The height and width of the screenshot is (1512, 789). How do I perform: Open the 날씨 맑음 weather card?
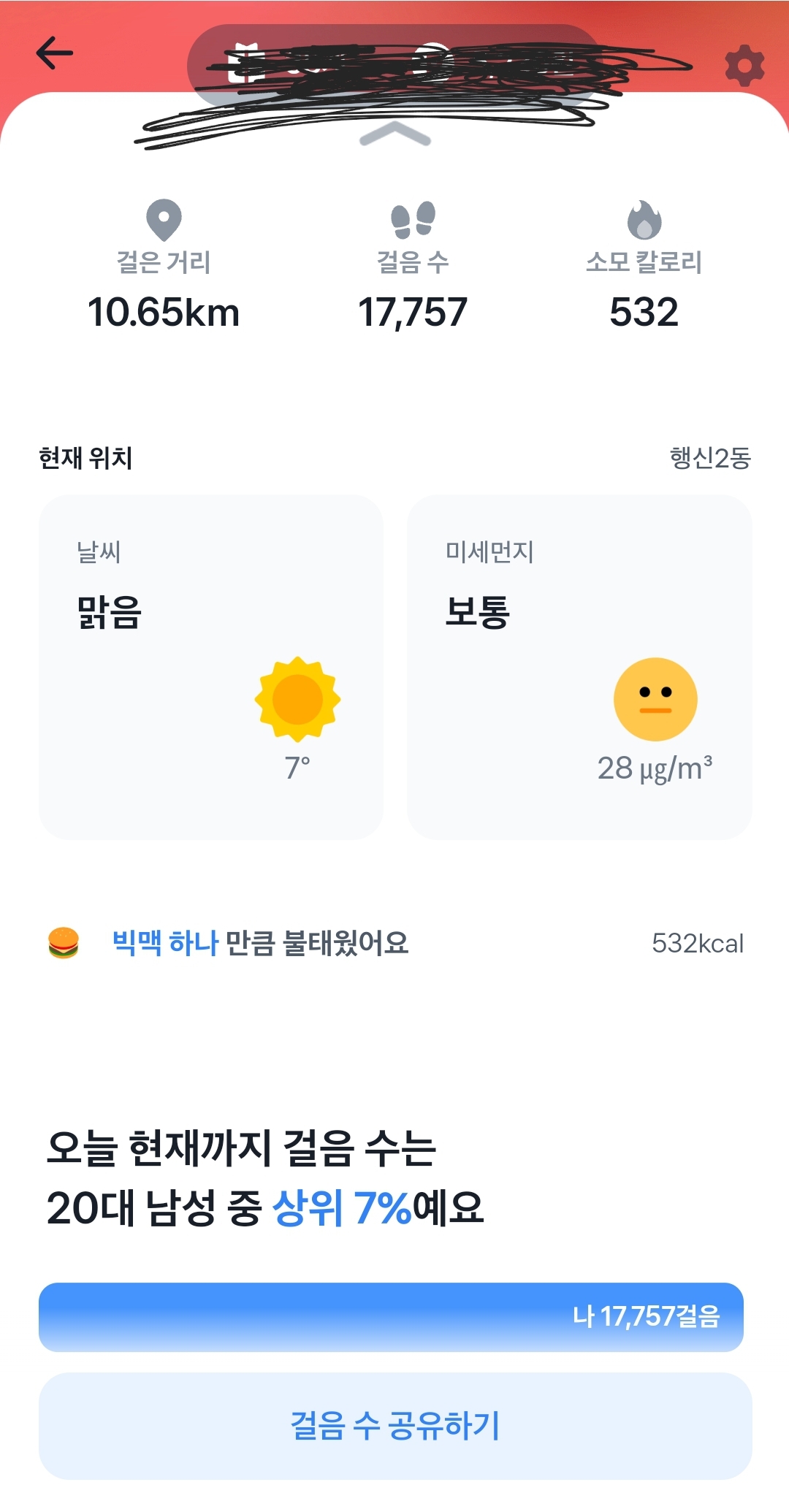pos(210,667)
